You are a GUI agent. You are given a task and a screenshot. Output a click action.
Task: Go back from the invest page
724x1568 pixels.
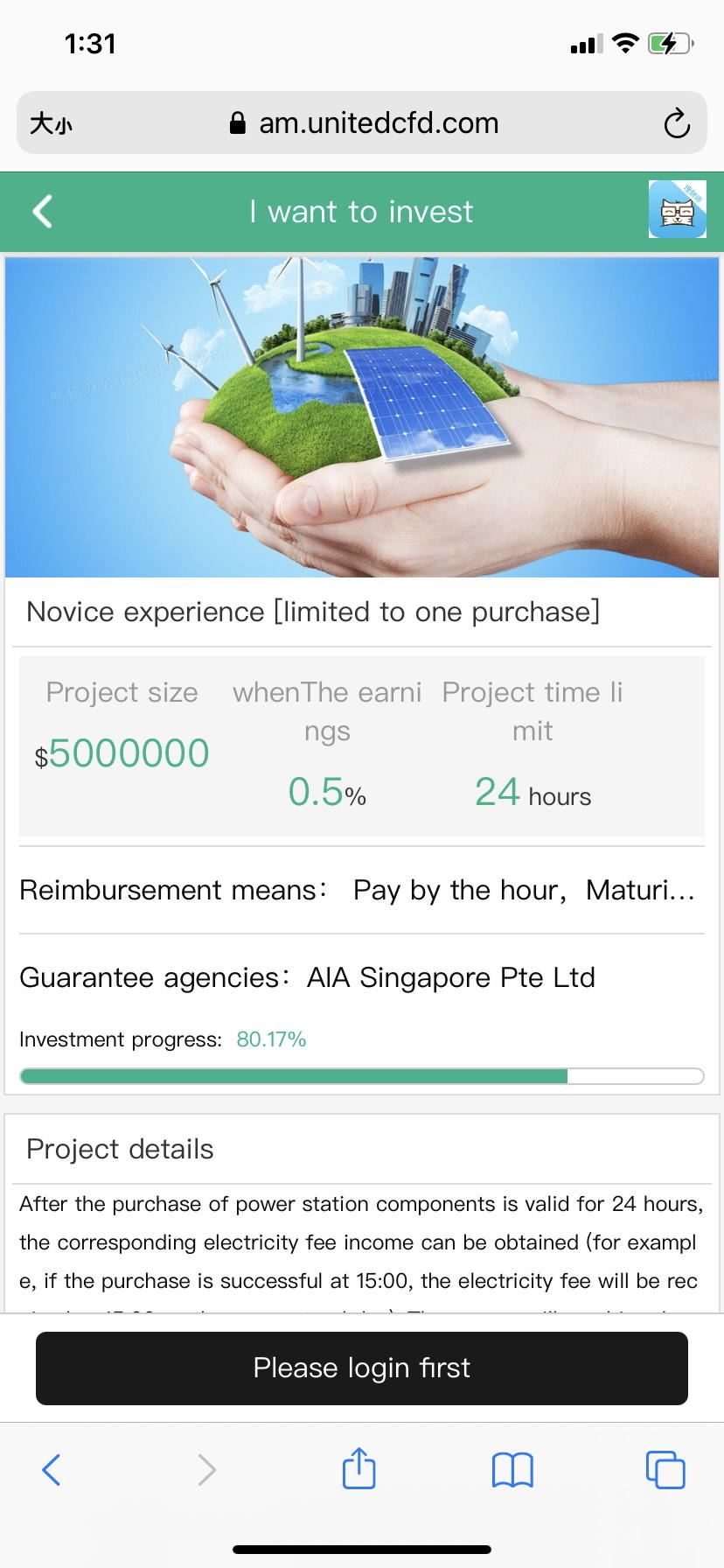[42, 212]
